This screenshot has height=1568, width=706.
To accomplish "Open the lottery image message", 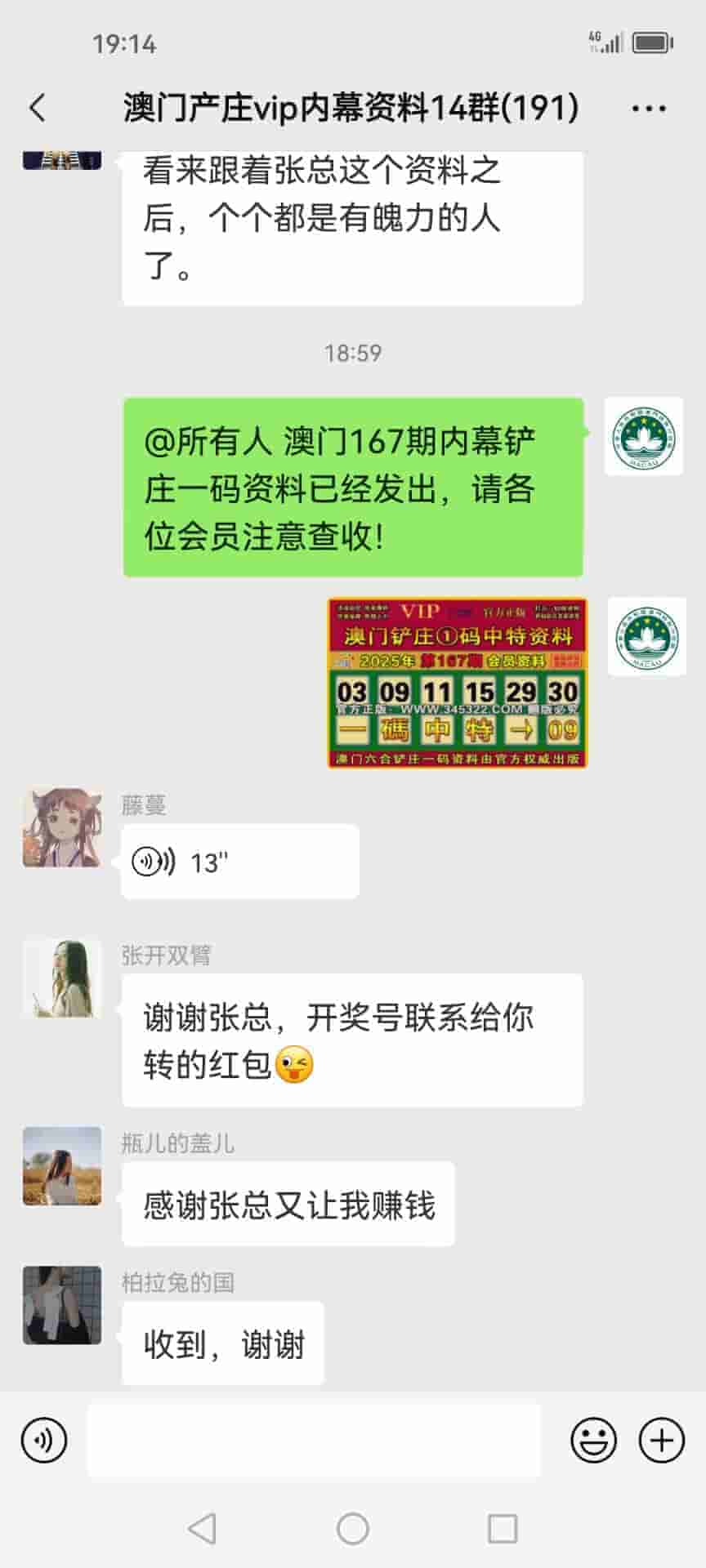I will [x=458, y=683].
